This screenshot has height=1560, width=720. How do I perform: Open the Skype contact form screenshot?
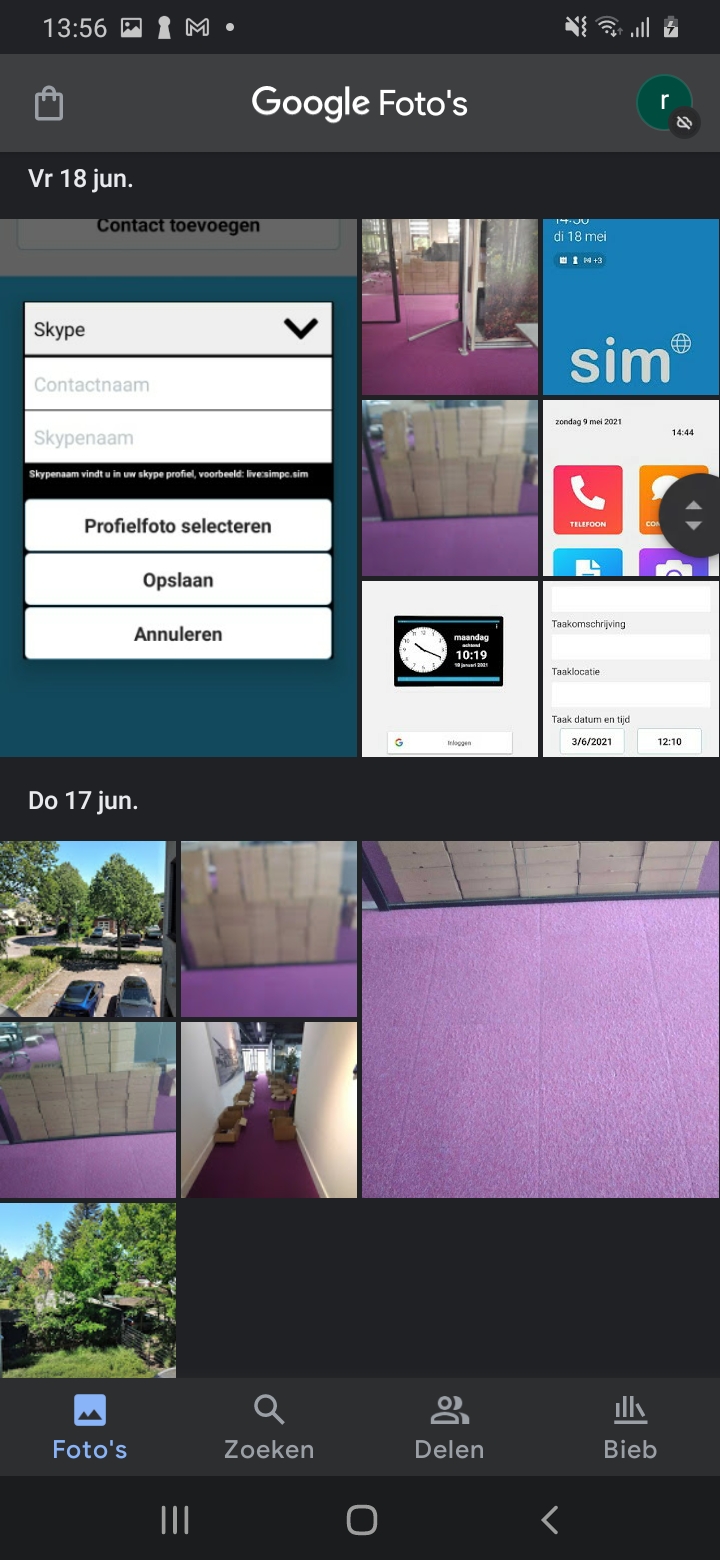178,487
